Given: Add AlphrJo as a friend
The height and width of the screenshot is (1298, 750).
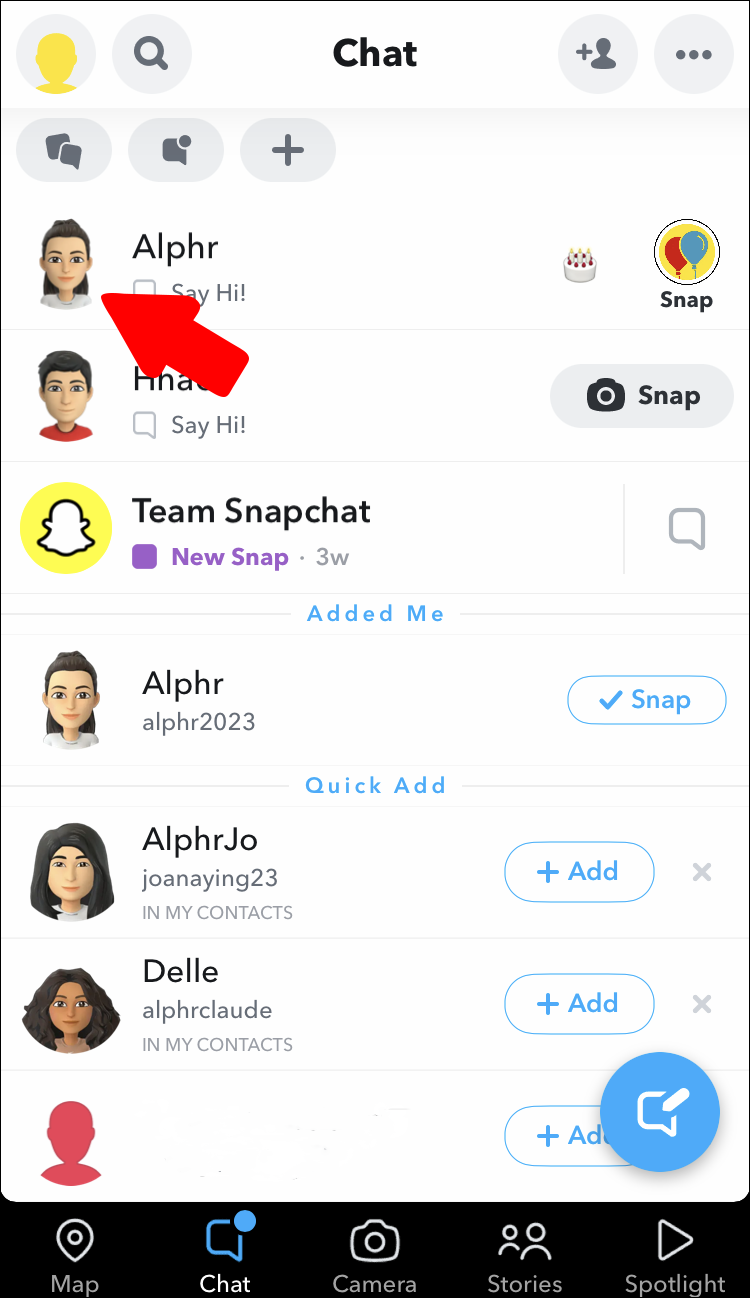Looking at the screenshot, I should pyautogui.click(x=579, y=872).
